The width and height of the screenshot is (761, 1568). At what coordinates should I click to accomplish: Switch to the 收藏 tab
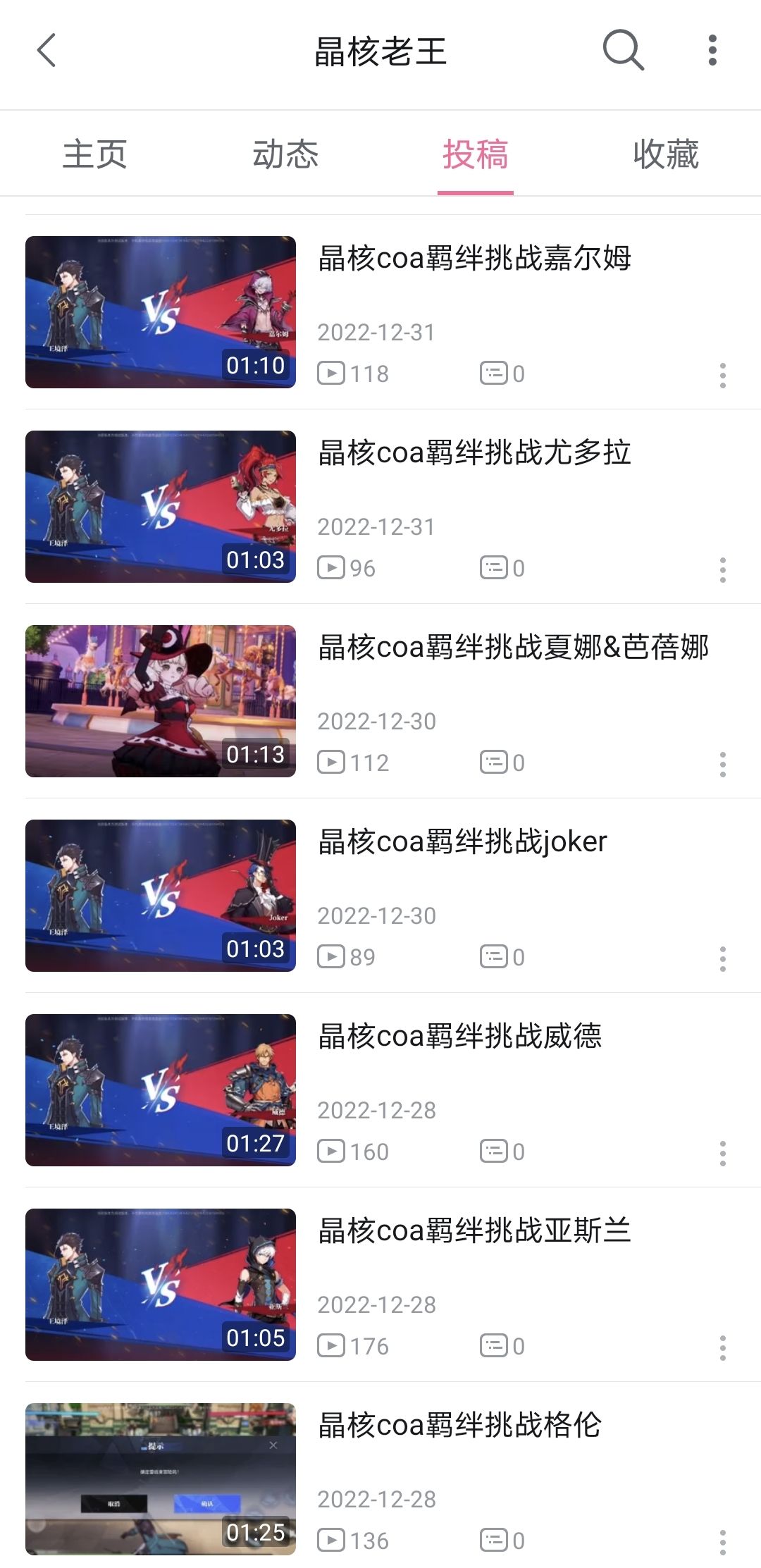(666, 154)
